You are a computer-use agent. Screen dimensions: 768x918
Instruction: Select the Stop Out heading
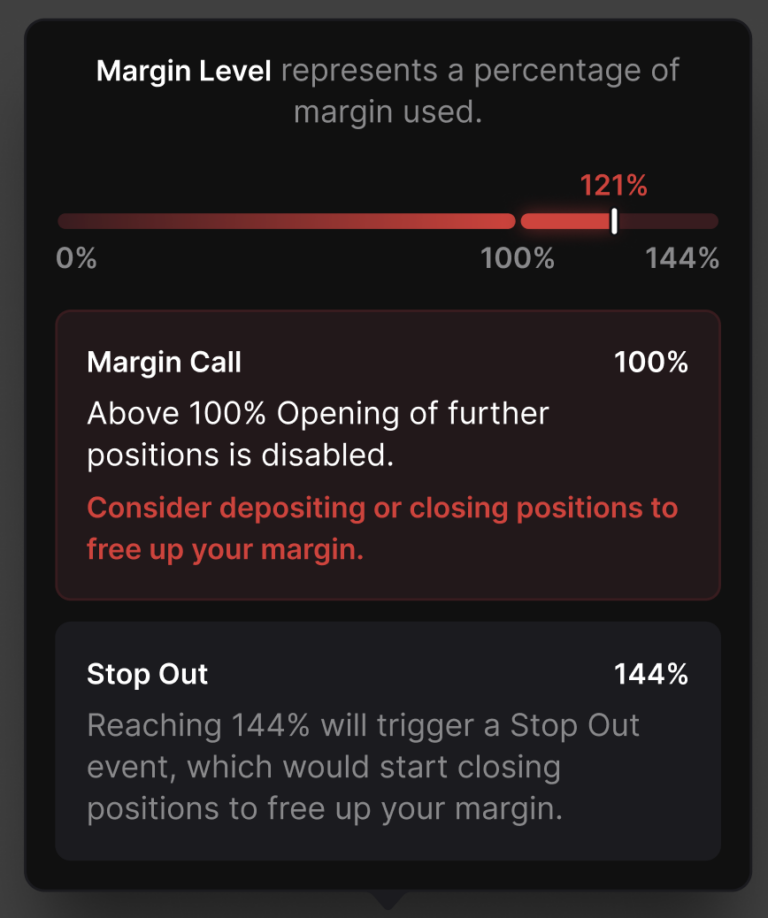147,674
